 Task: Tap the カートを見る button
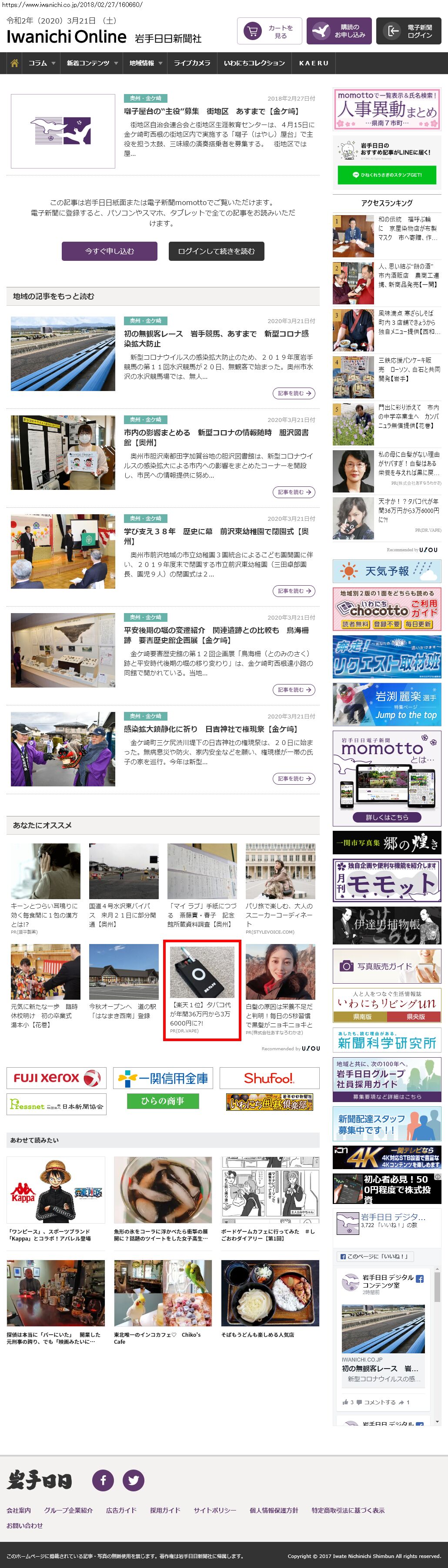coord(269,32)
